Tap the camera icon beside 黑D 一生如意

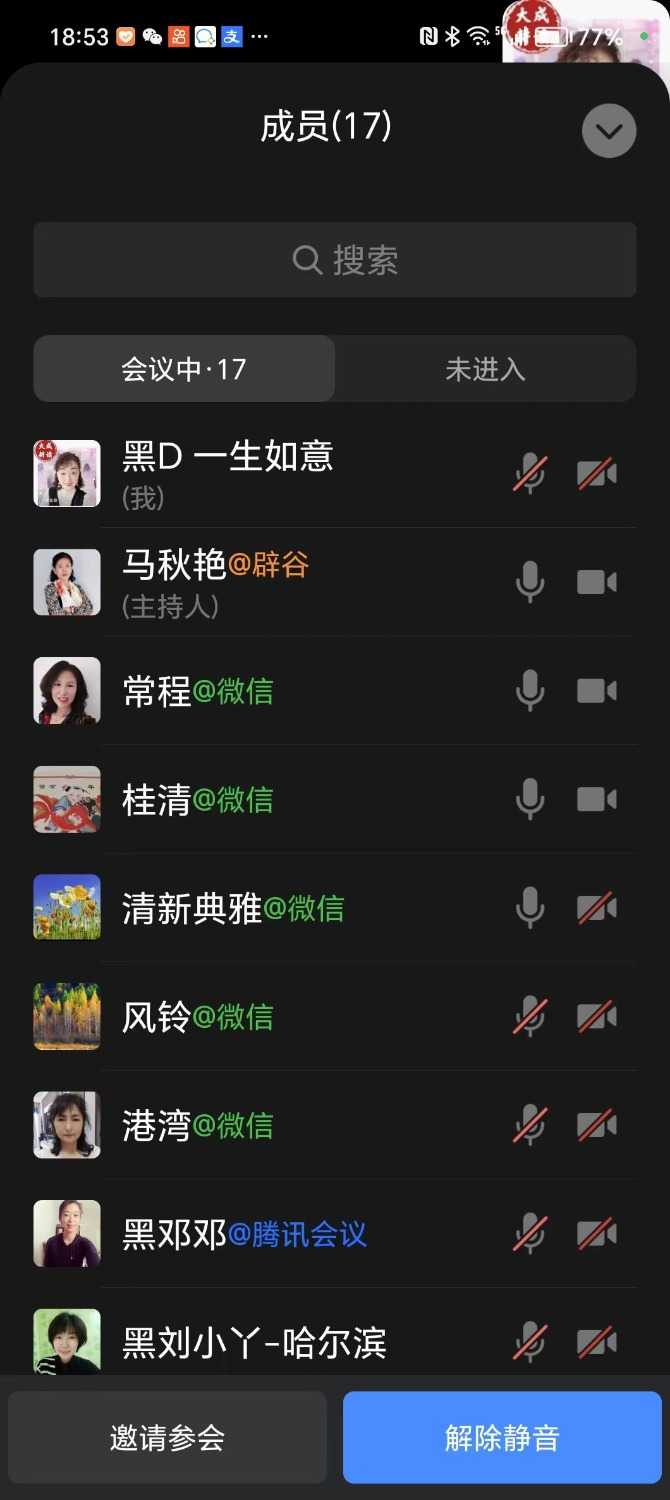click(x=597, y=473)
